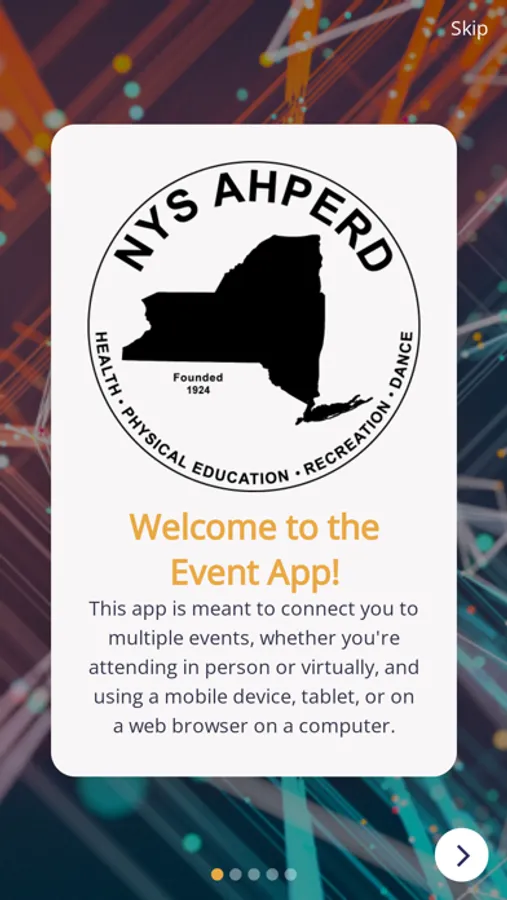Screen dimensions: 507x900
Task: Skip the onboarding intro
Action: click(x=469, y=29)
